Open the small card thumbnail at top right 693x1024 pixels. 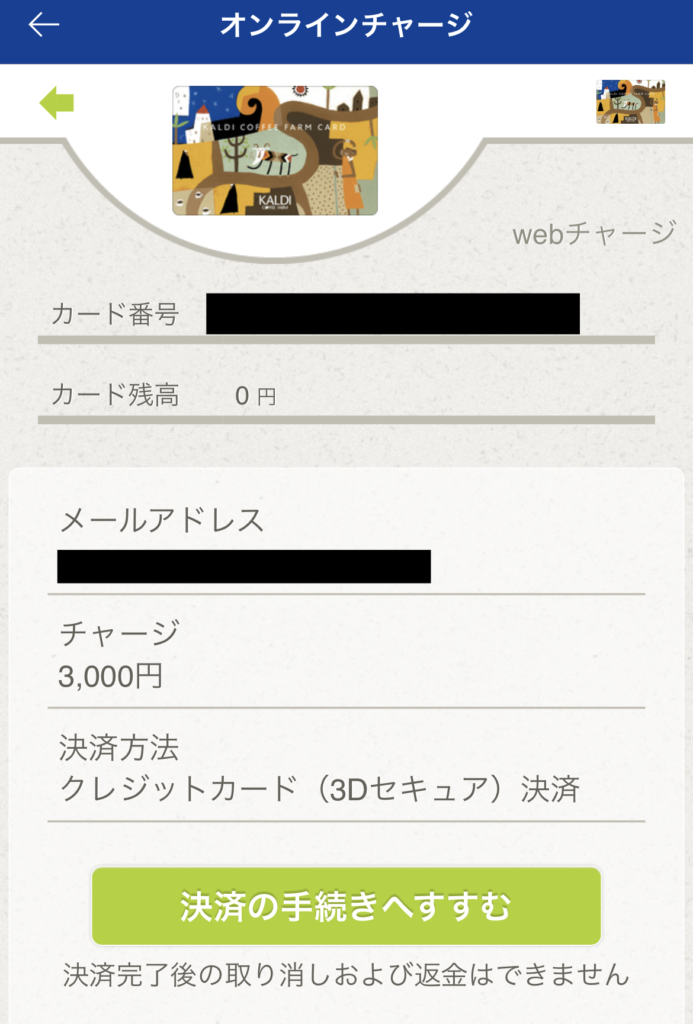630,102
